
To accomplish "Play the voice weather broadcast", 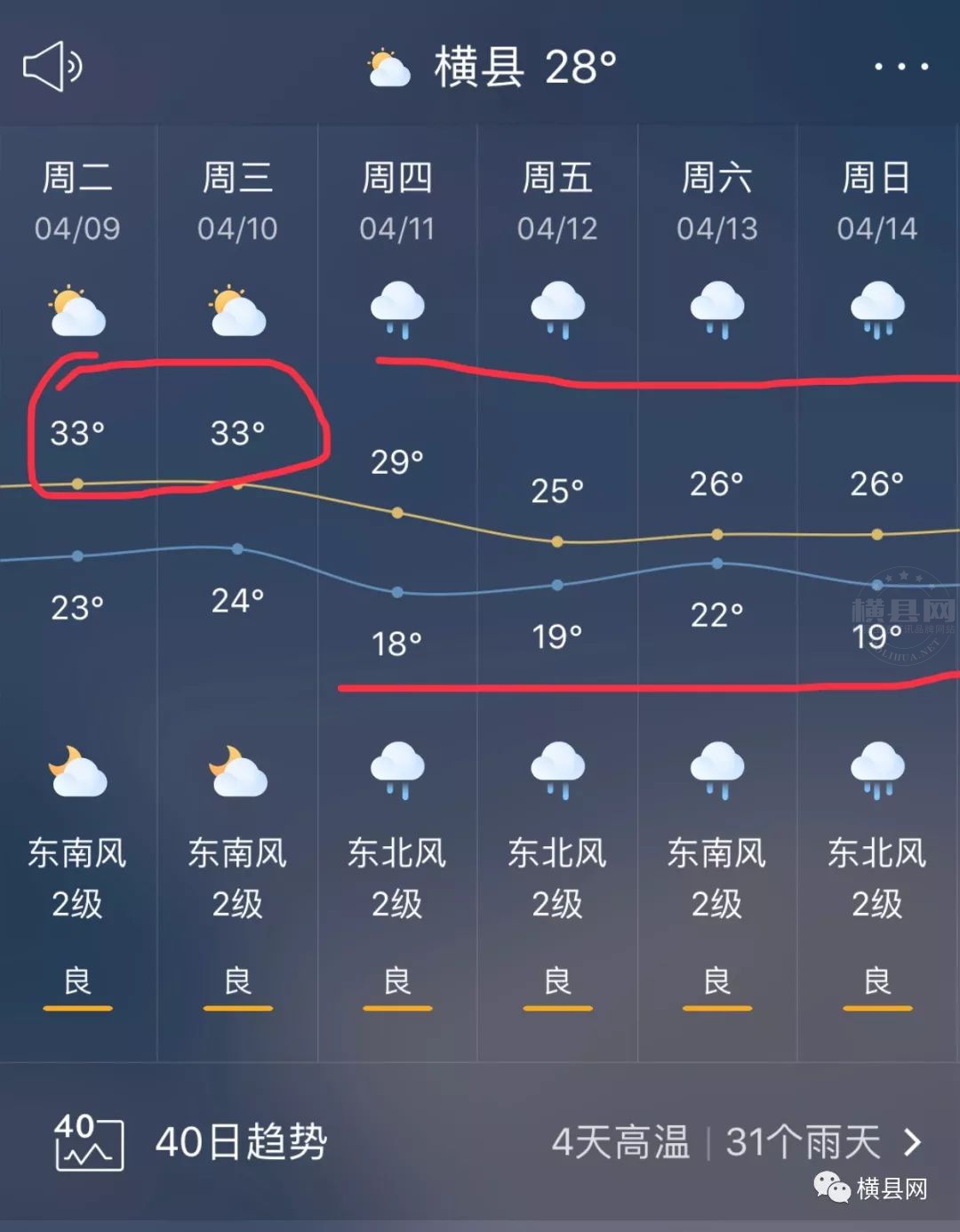I will (52, 67).
